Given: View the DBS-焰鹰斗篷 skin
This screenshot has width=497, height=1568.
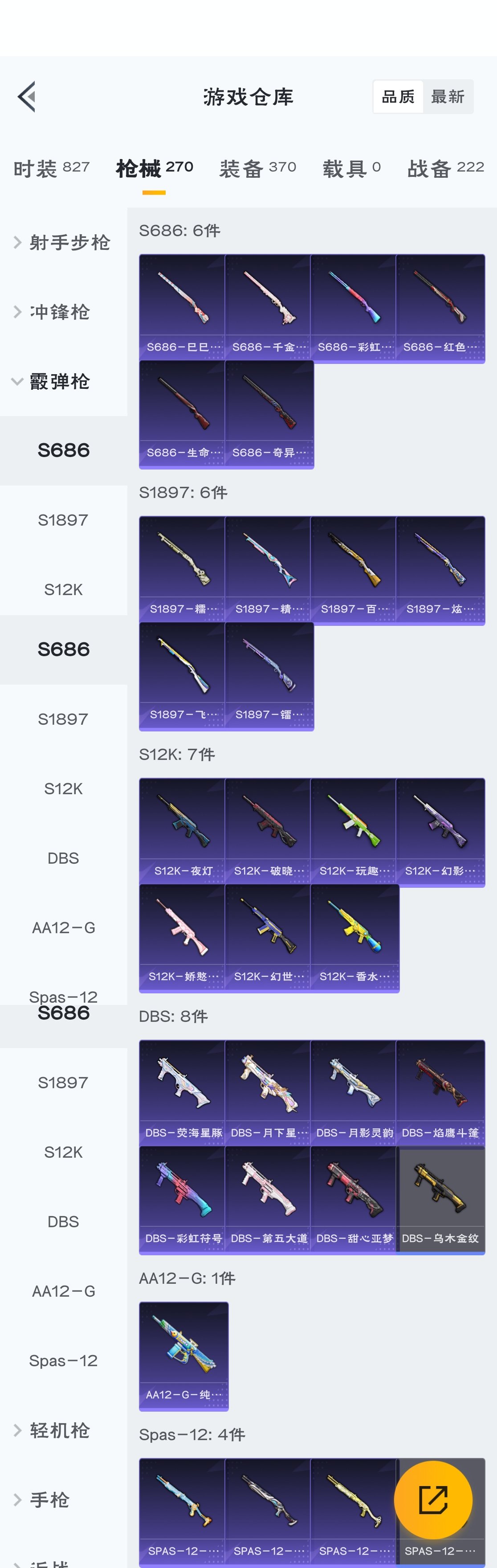Looking at the screenshot, I should pyautogui.click(x=440, y=1092).
